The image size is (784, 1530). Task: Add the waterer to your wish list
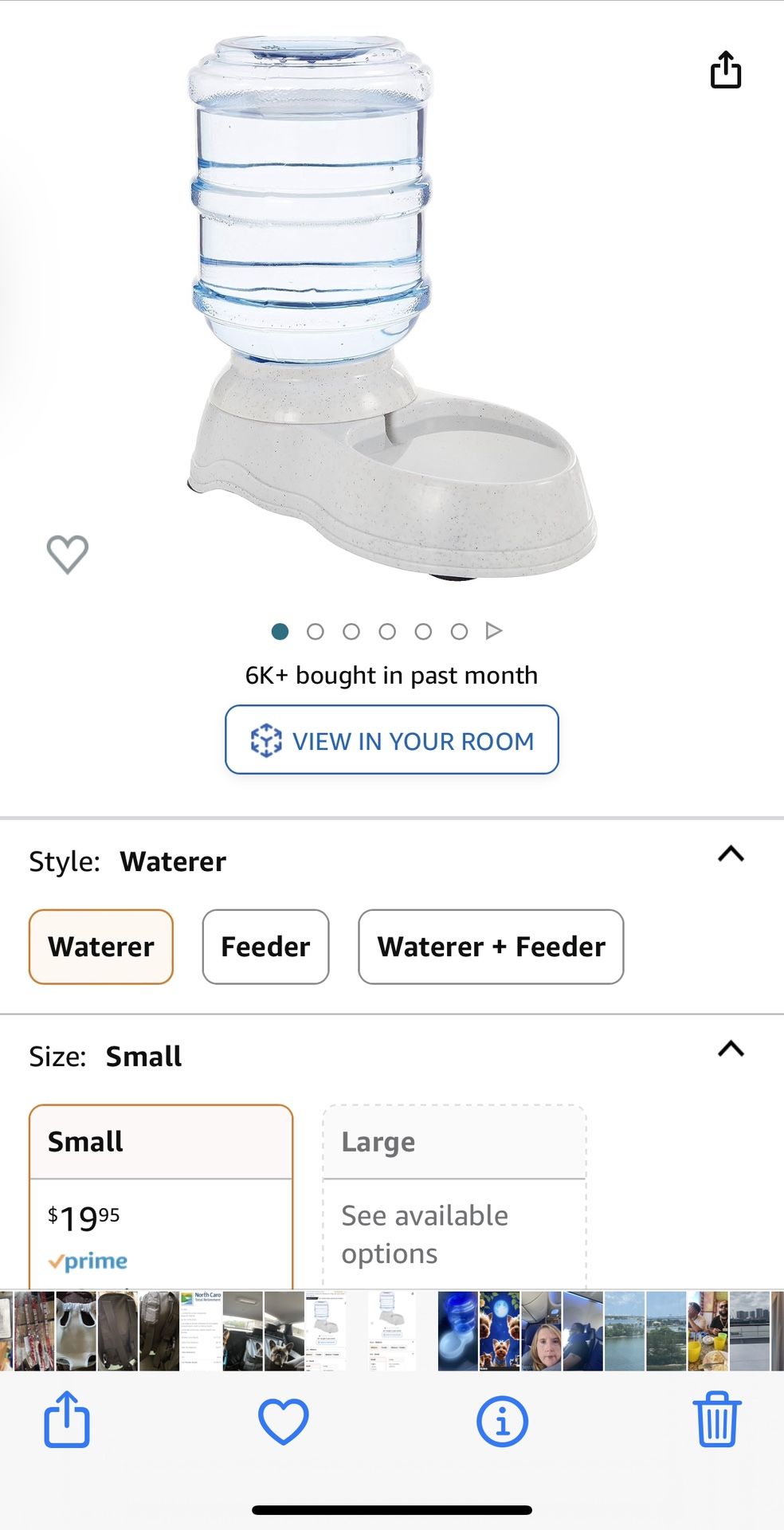click(68, 554)
